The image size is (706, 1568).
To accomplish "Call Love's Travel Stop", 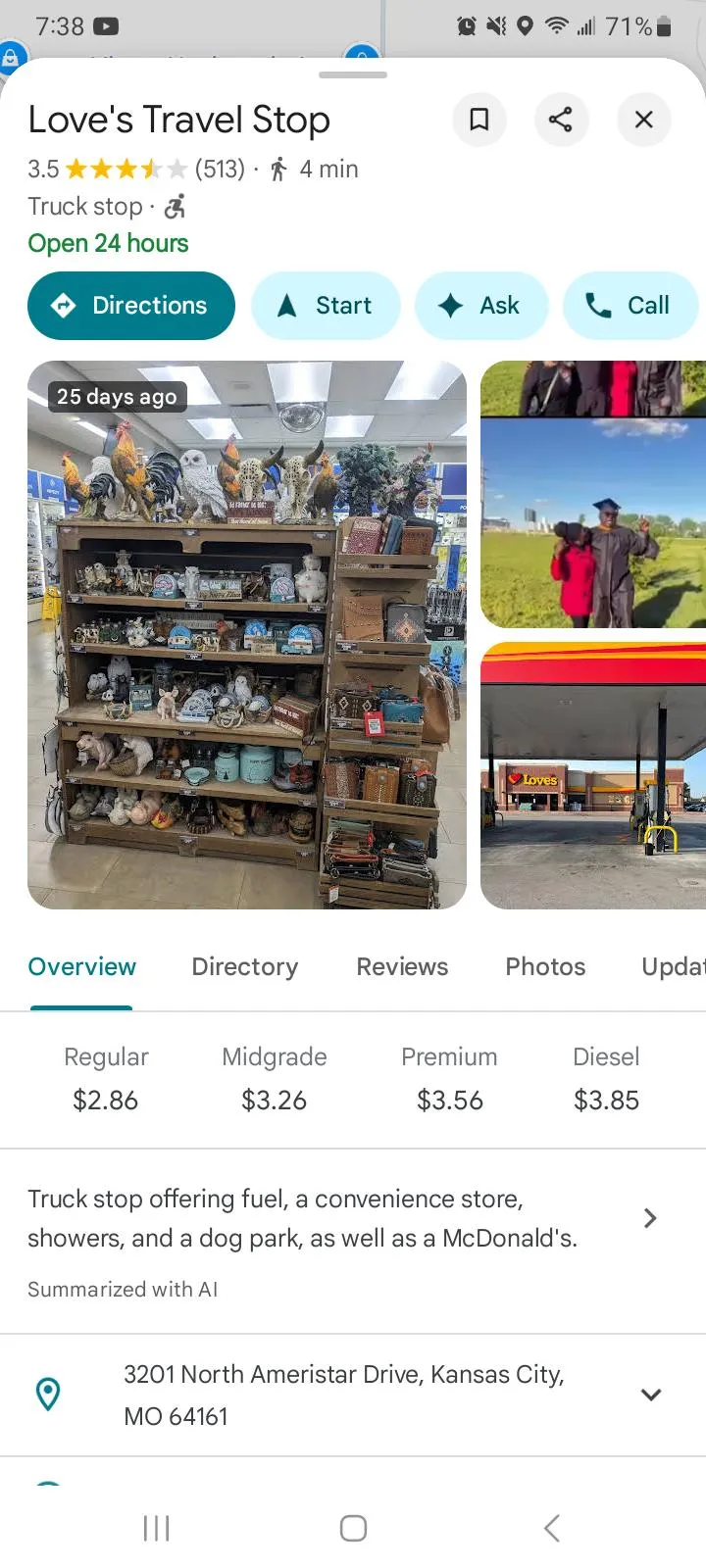I will (x=630, y=306).
